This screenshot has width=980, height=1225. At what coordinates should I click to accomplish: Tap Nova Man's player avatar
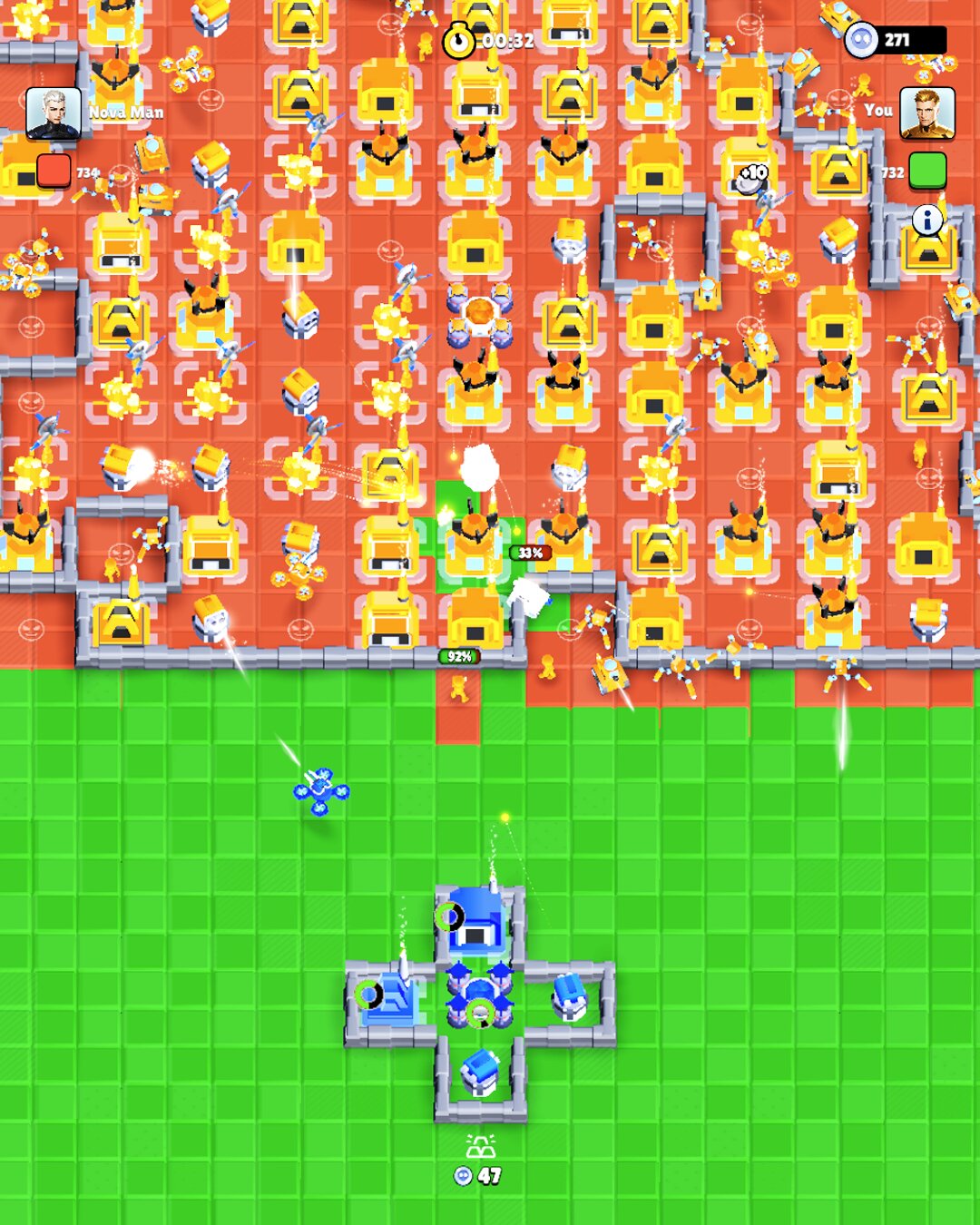[54, 113]
